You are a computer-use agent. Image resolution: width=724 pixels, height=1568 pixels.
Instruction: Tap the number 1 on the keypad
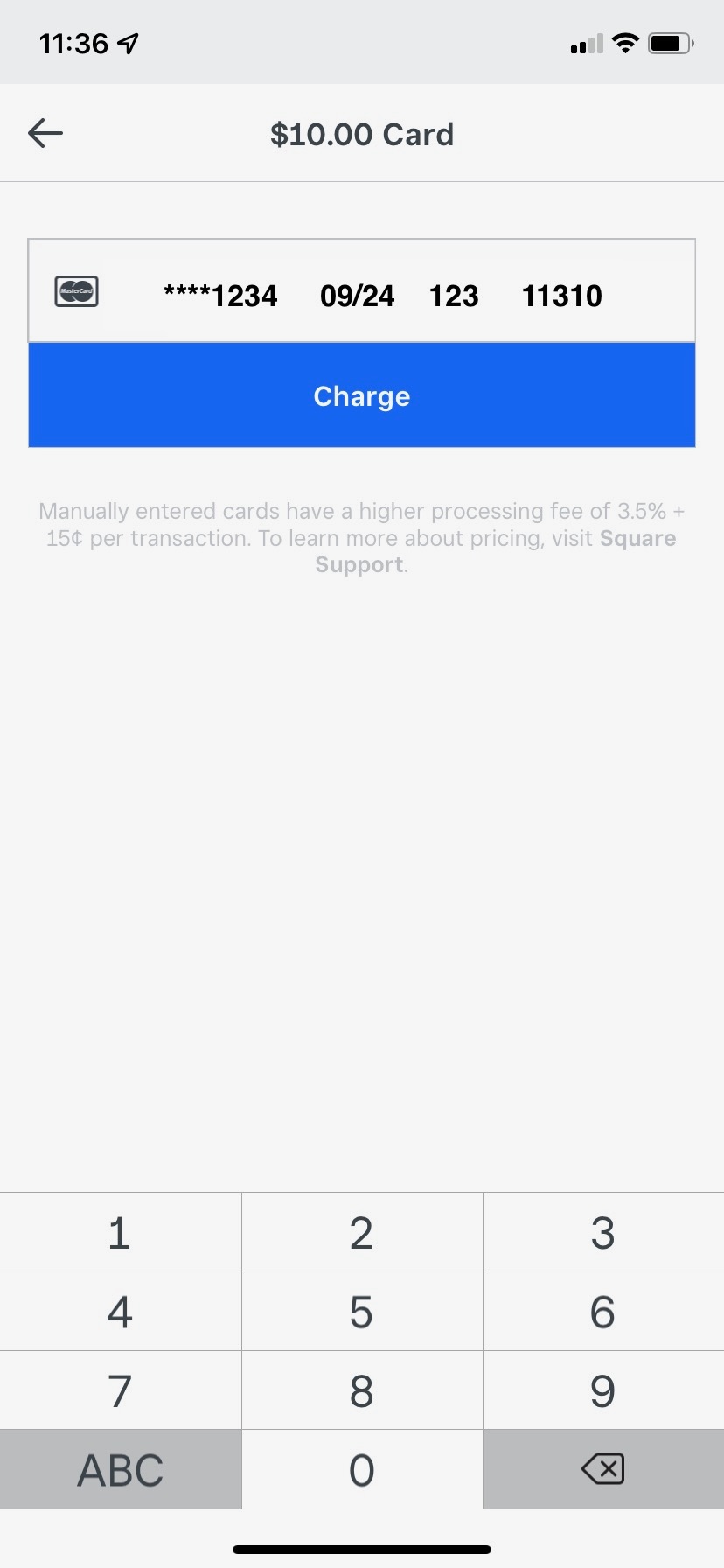pos(121,1231)
